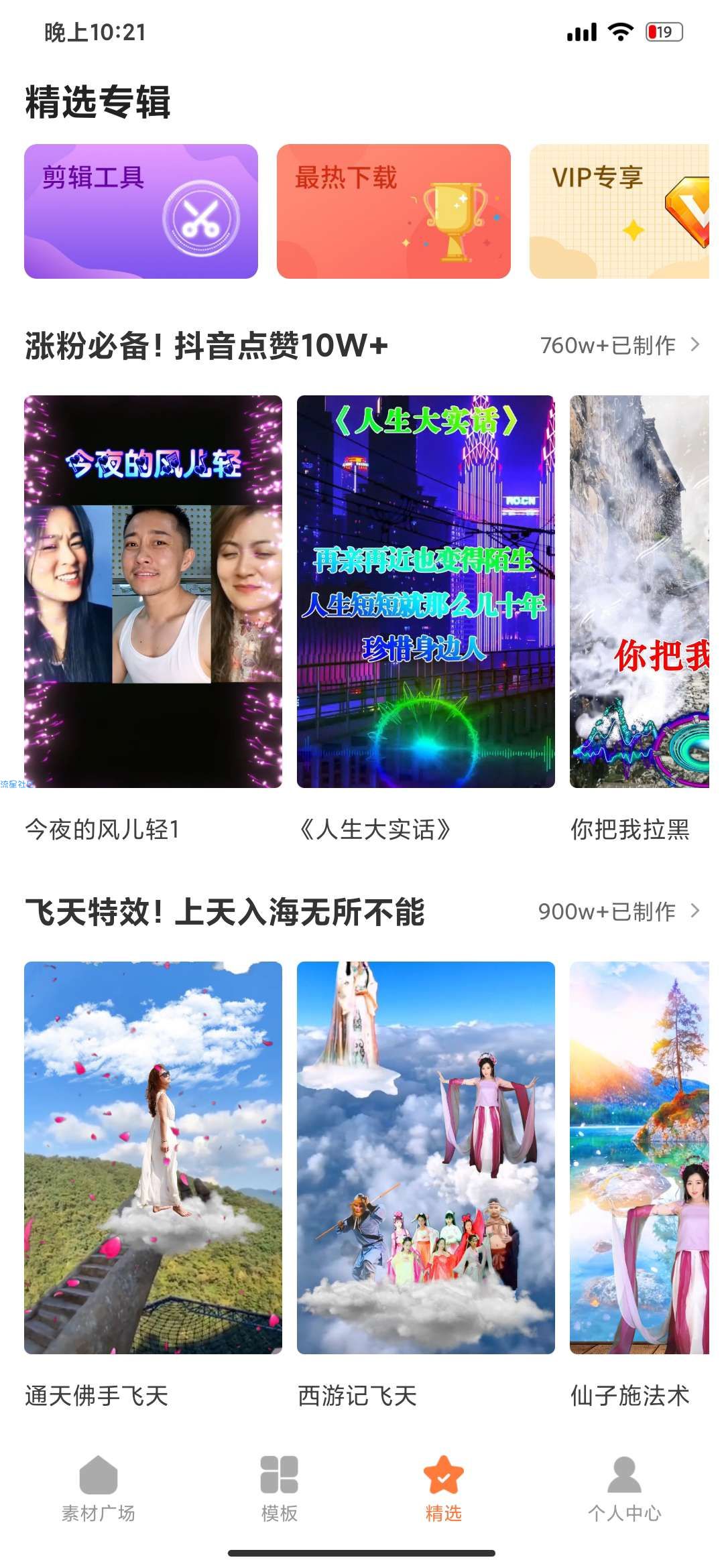Open the 最热下载 album card
This screenshot has width=724, height=1568.
click(394, 211)
